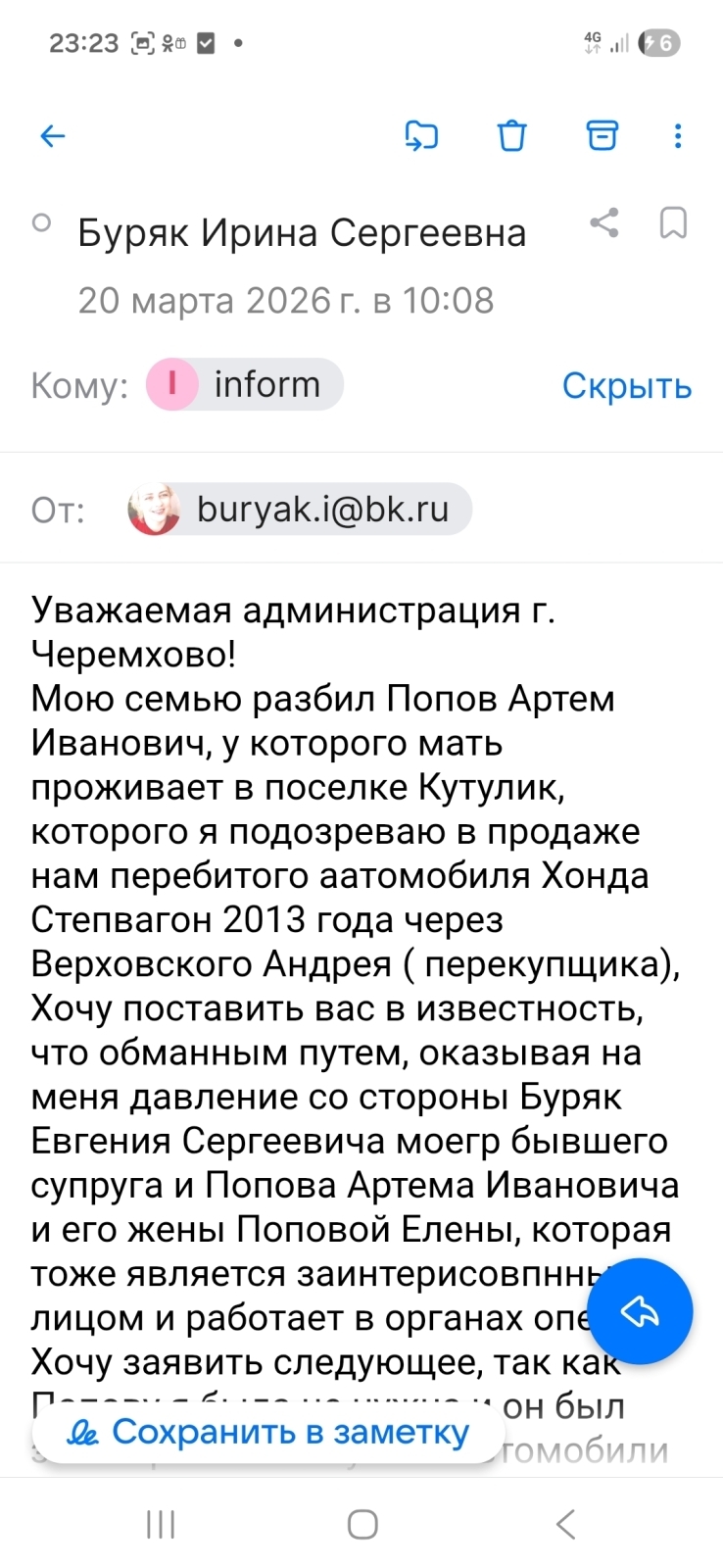
Task: Tap the unread-mark circle beside the sender name
Action: tap(41, 222)
